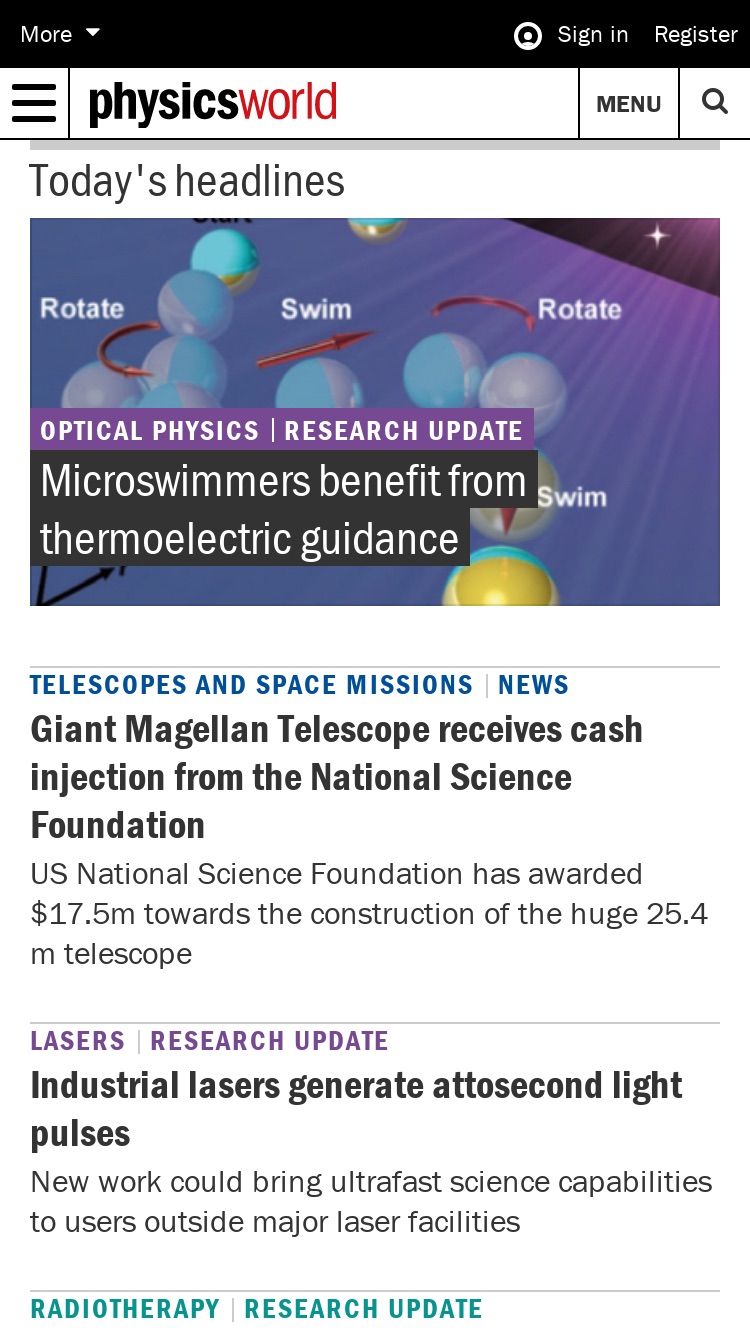Open the Telescopes and Space Missions category
Image resolution: width=750 pixels, height=1334 pixels.
(x=251, y=685)
